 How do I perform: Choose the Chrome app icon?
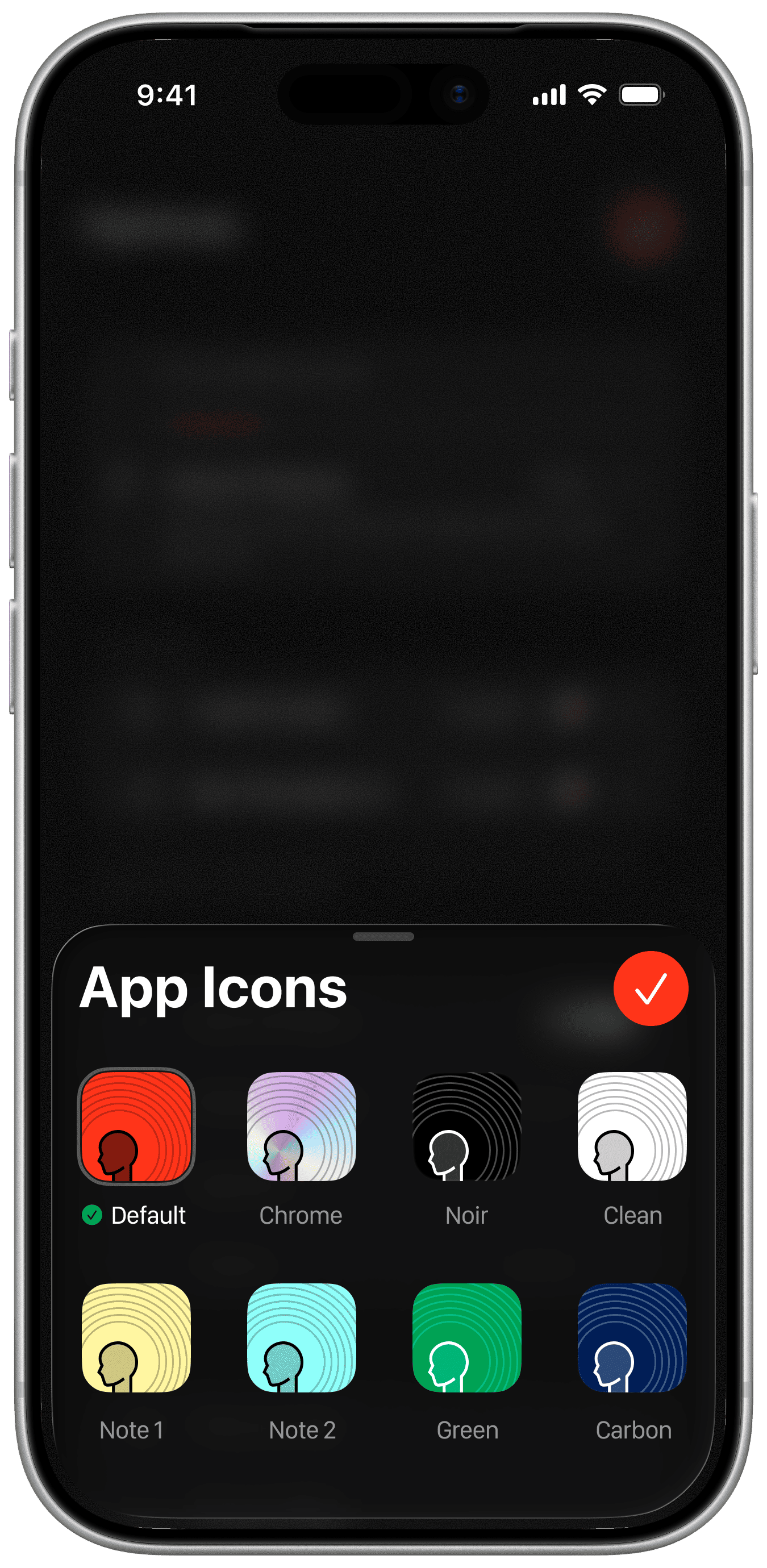click(x=301, y=1126)
